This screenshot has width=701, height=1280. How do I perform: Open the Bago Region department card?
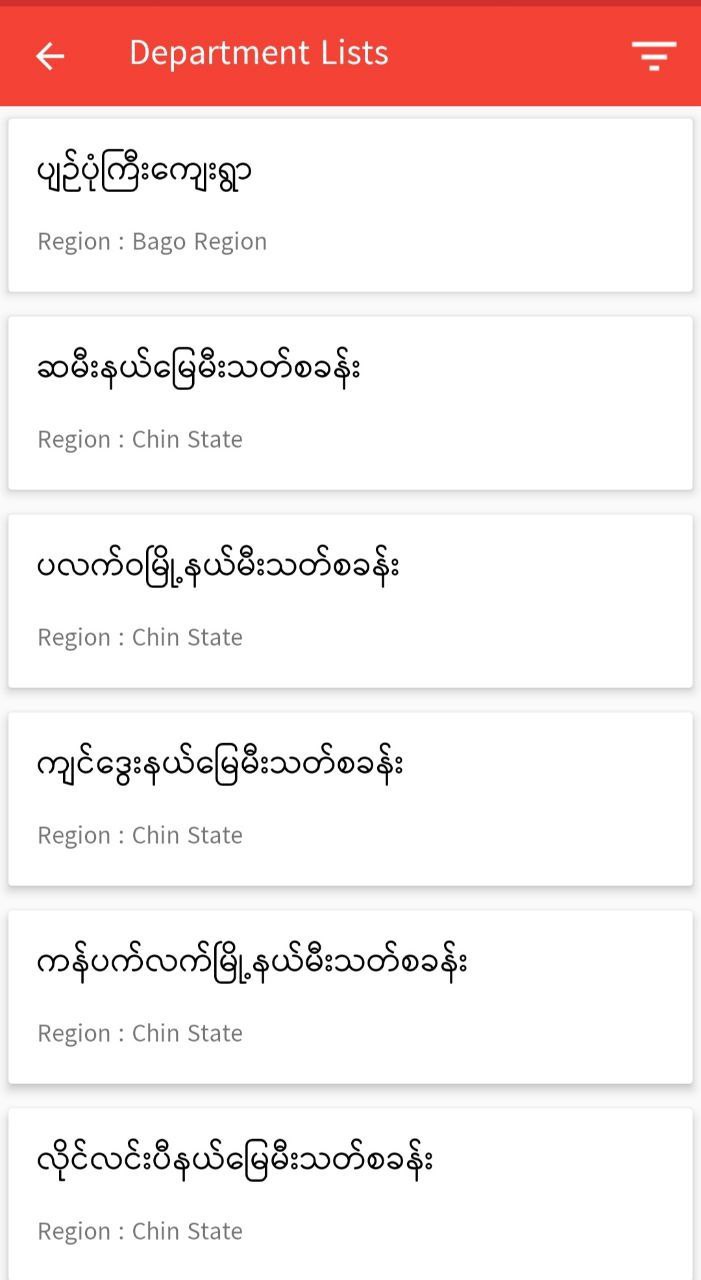pyautogui.click(x=350, y=205)
